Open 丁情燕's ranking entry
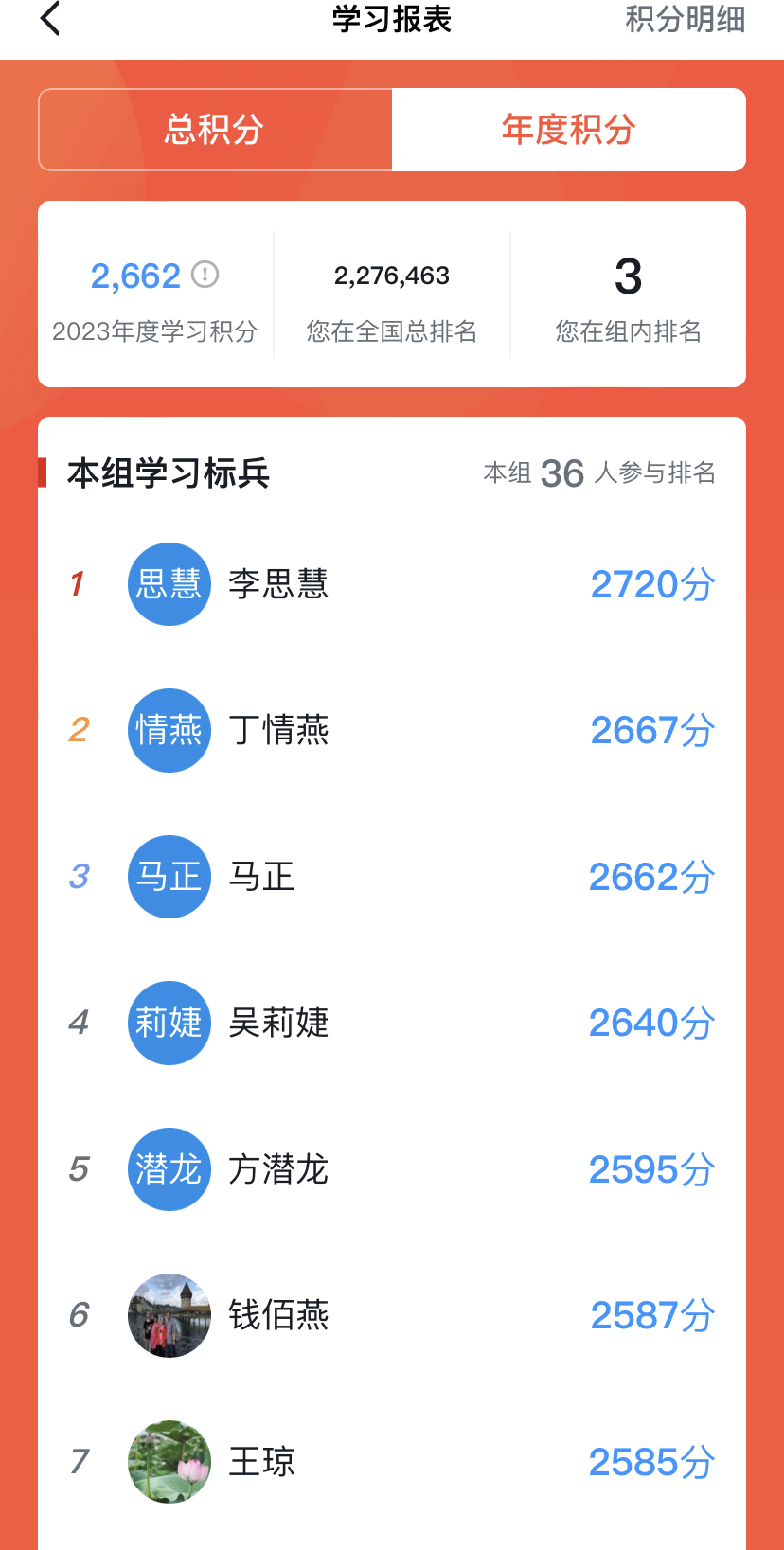 [x=392, y=730]
